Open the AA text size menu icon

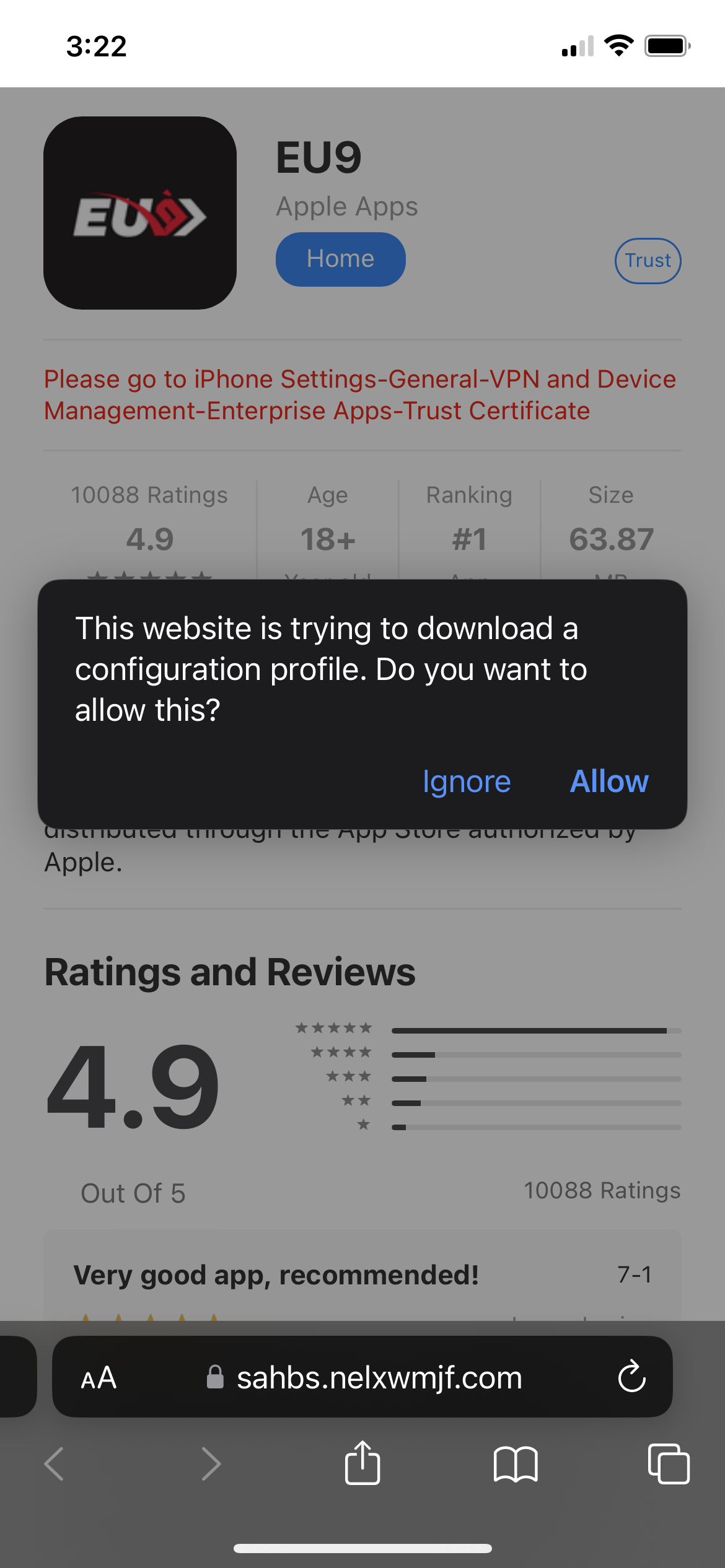pos(99,1378)
